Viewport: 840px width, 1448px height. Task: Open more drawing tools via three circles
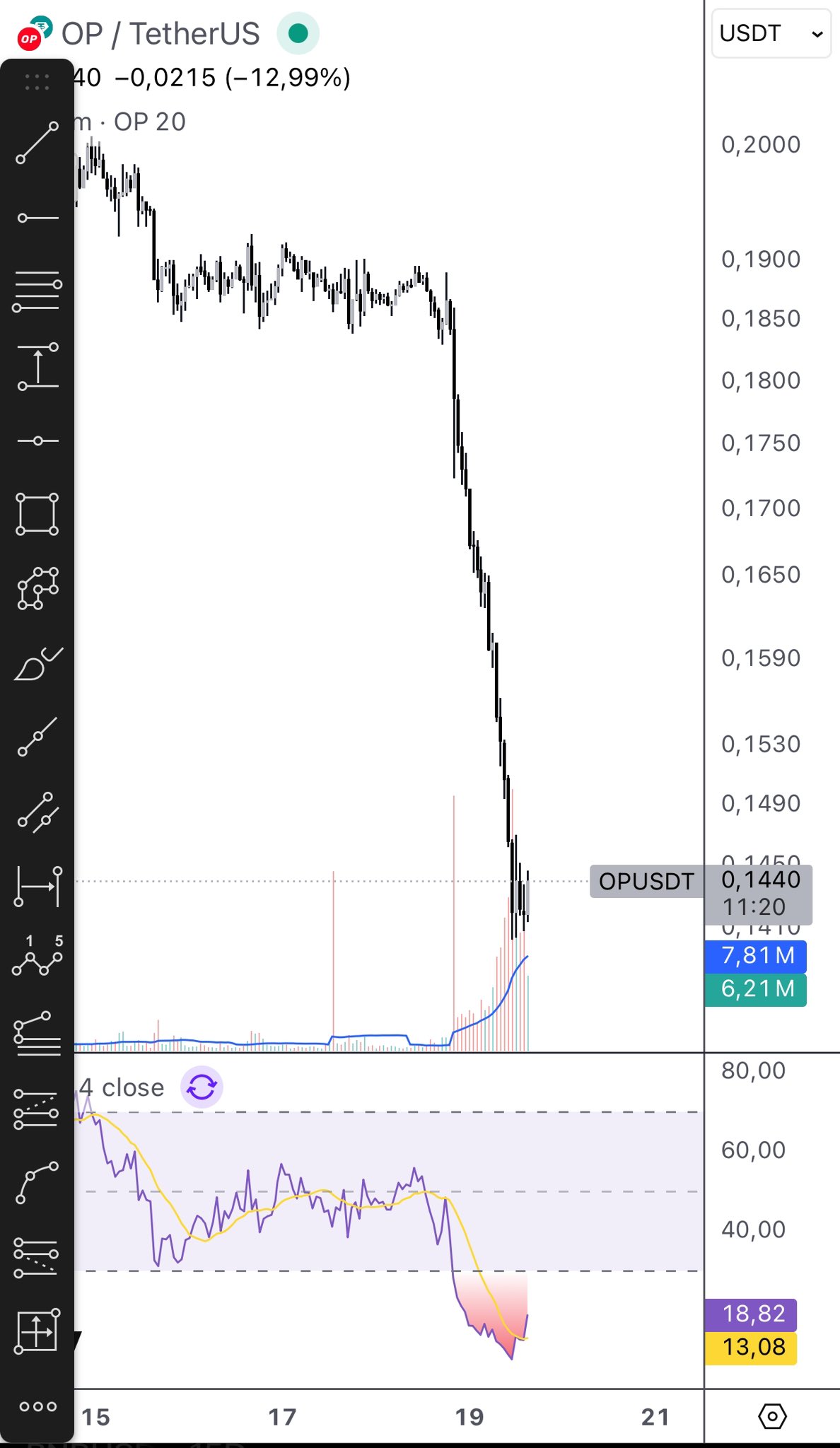(37, 1406)
